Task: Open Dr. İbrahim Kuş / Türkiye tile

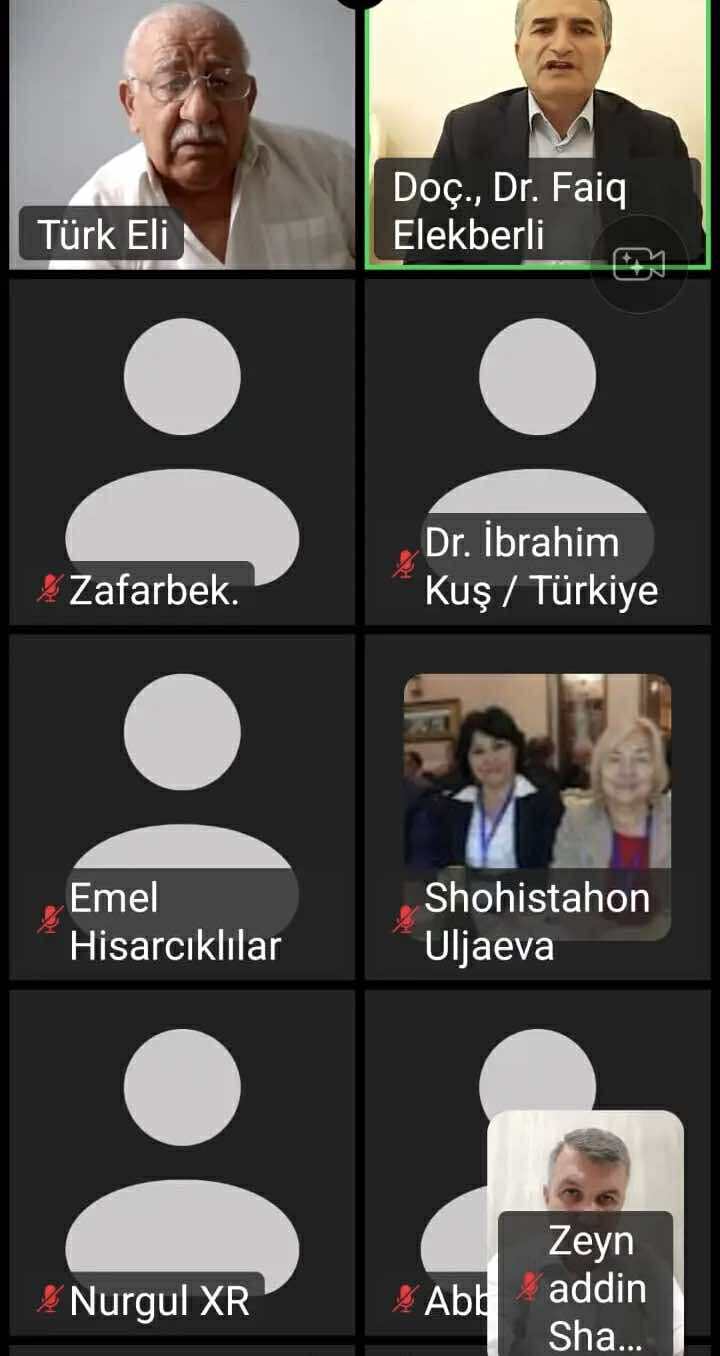Action: point(538,452)
